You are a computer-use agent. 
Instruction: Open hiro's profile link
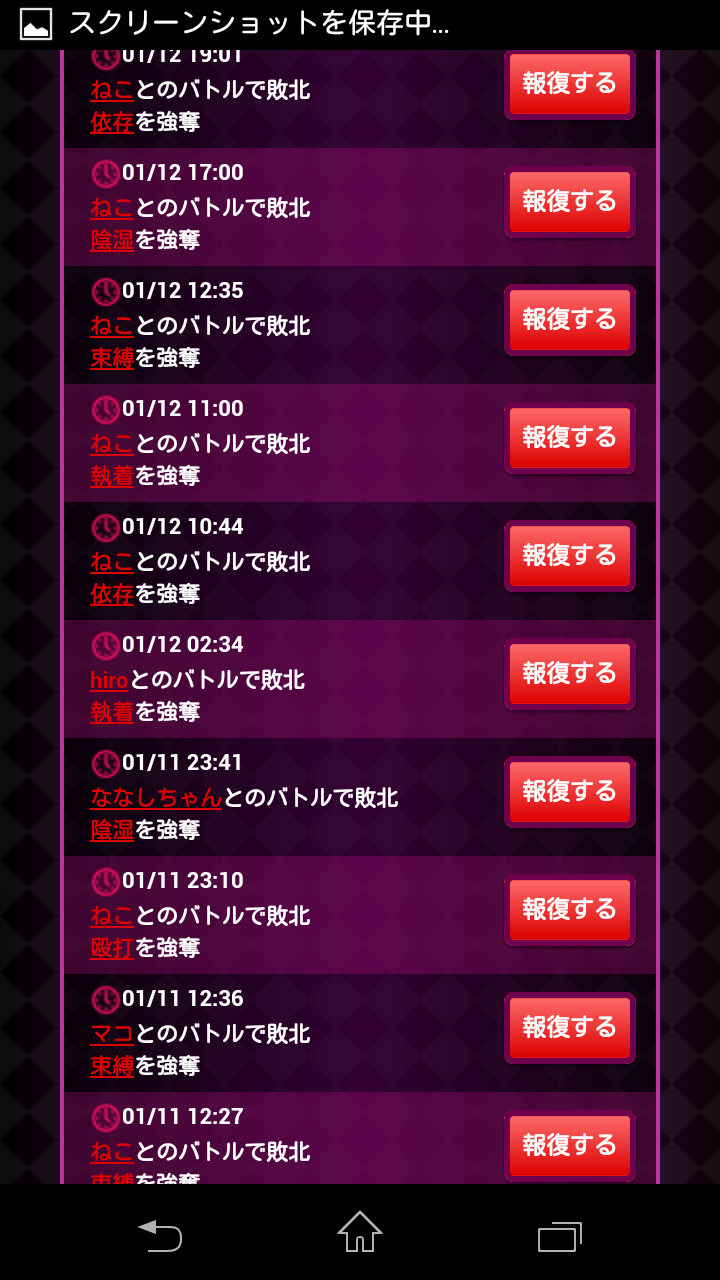coord(109,680)
